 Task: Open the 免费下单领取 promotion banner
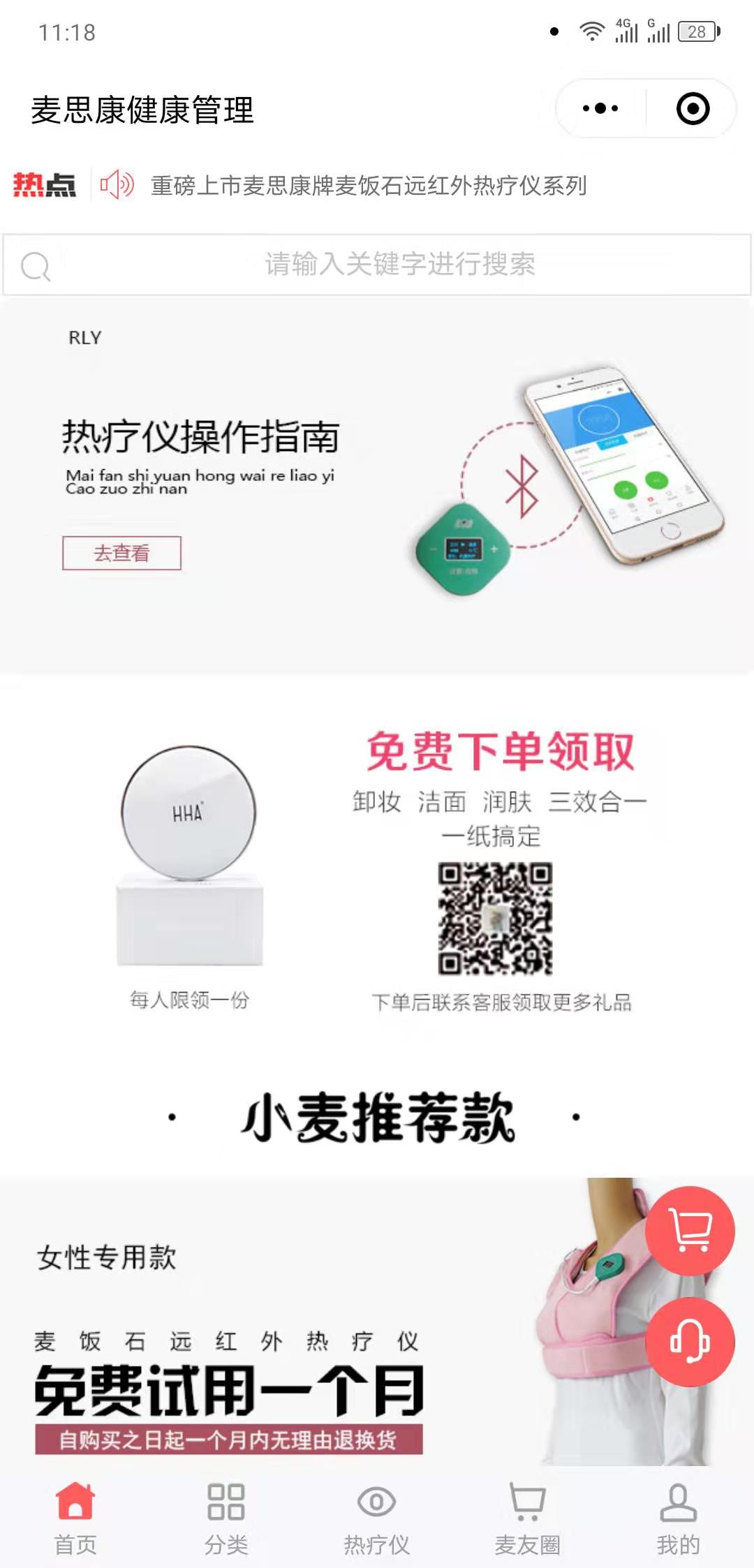pyautogui.click(x=377, y=866)
